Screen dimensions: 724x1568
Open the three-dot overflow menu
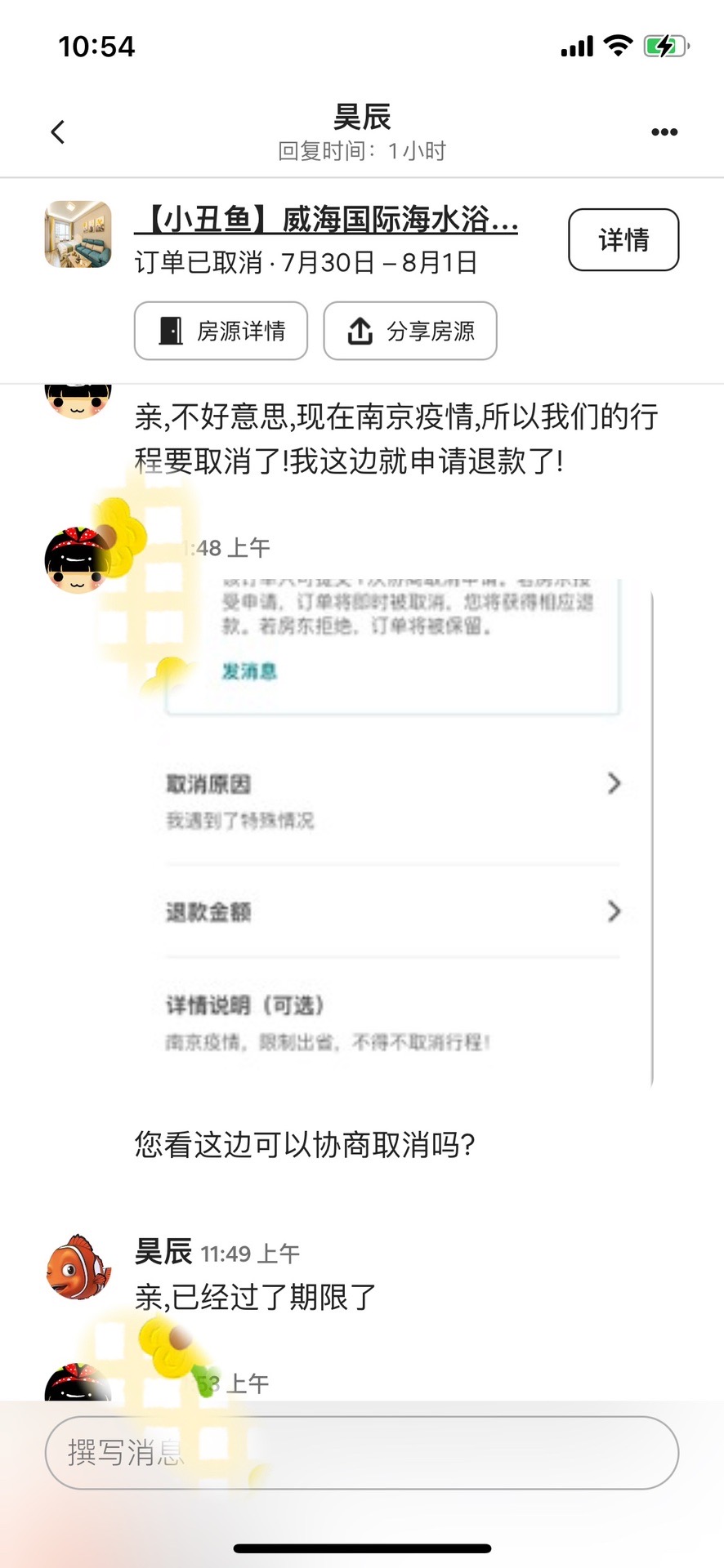click(664, 132)
